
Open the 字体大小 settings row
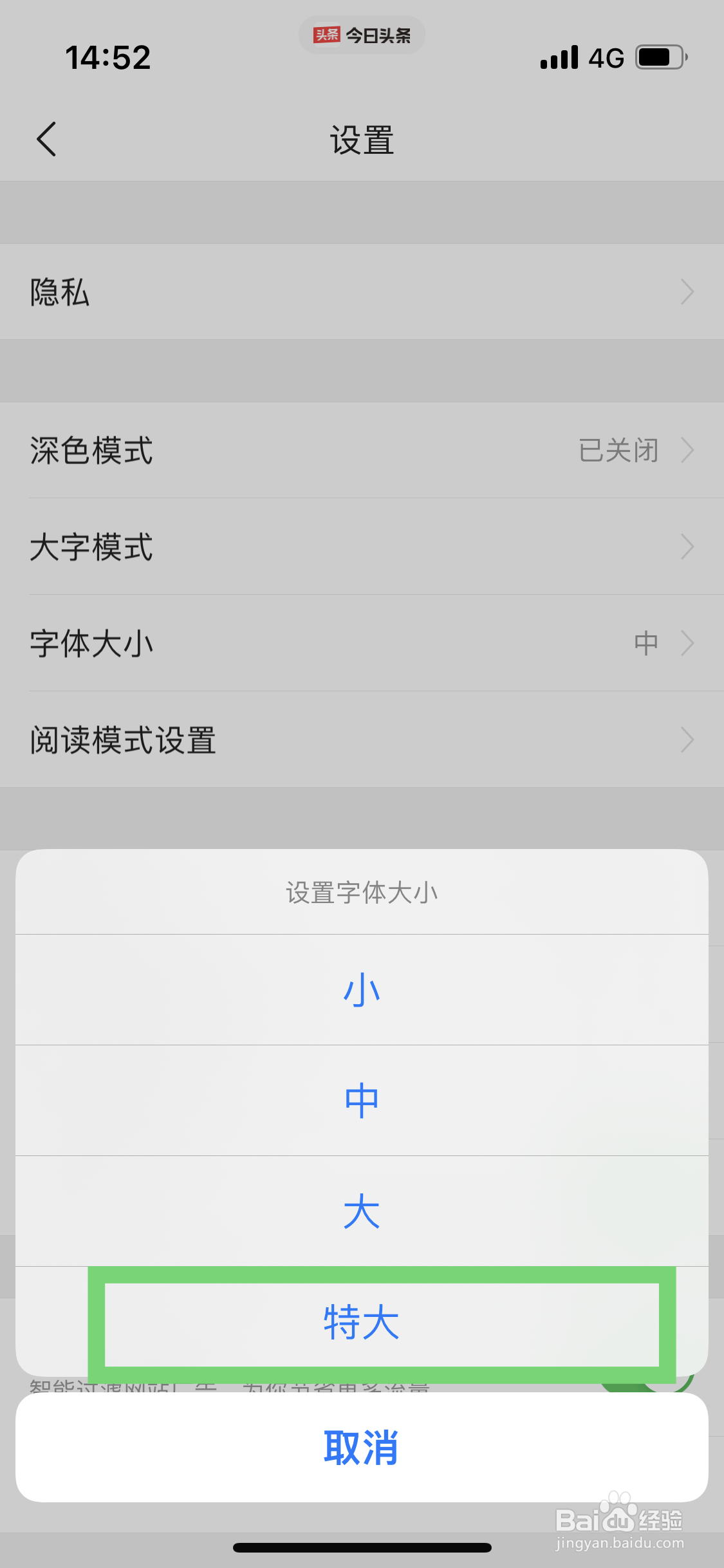[x=362, y=643]
